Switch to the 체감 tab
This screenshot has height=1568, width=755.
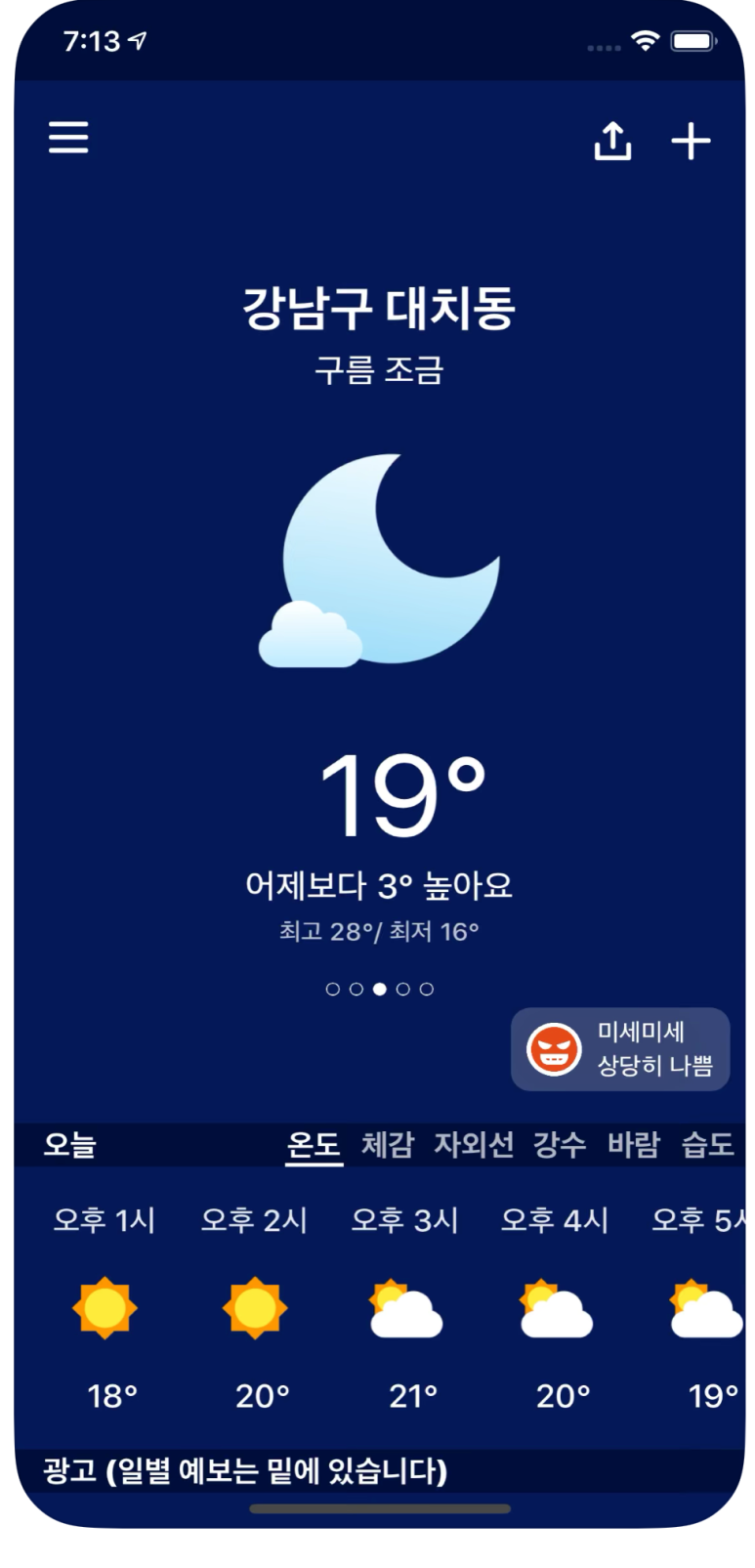point(387,1144)
